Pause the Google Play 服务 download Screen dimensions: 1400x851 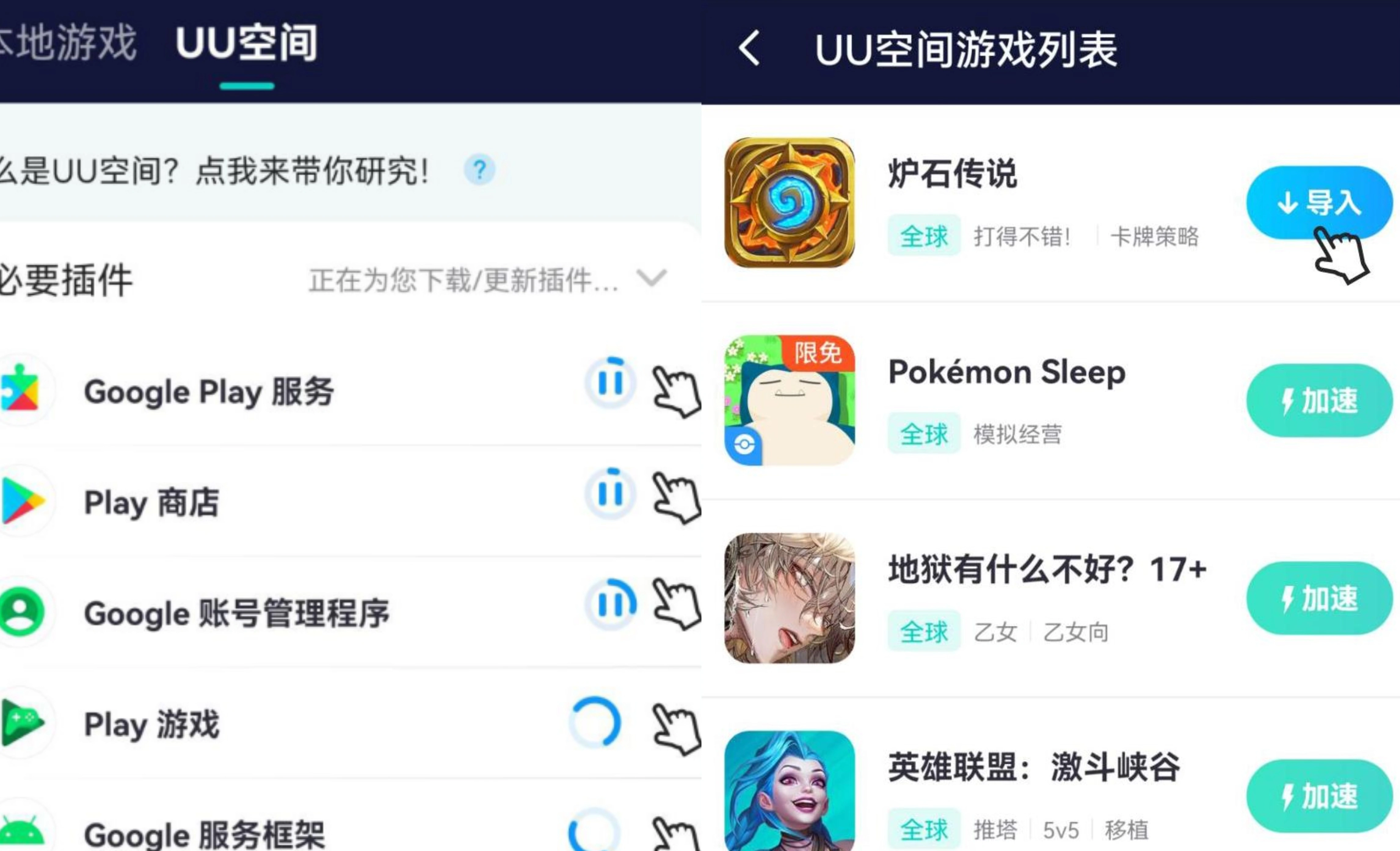610,382
